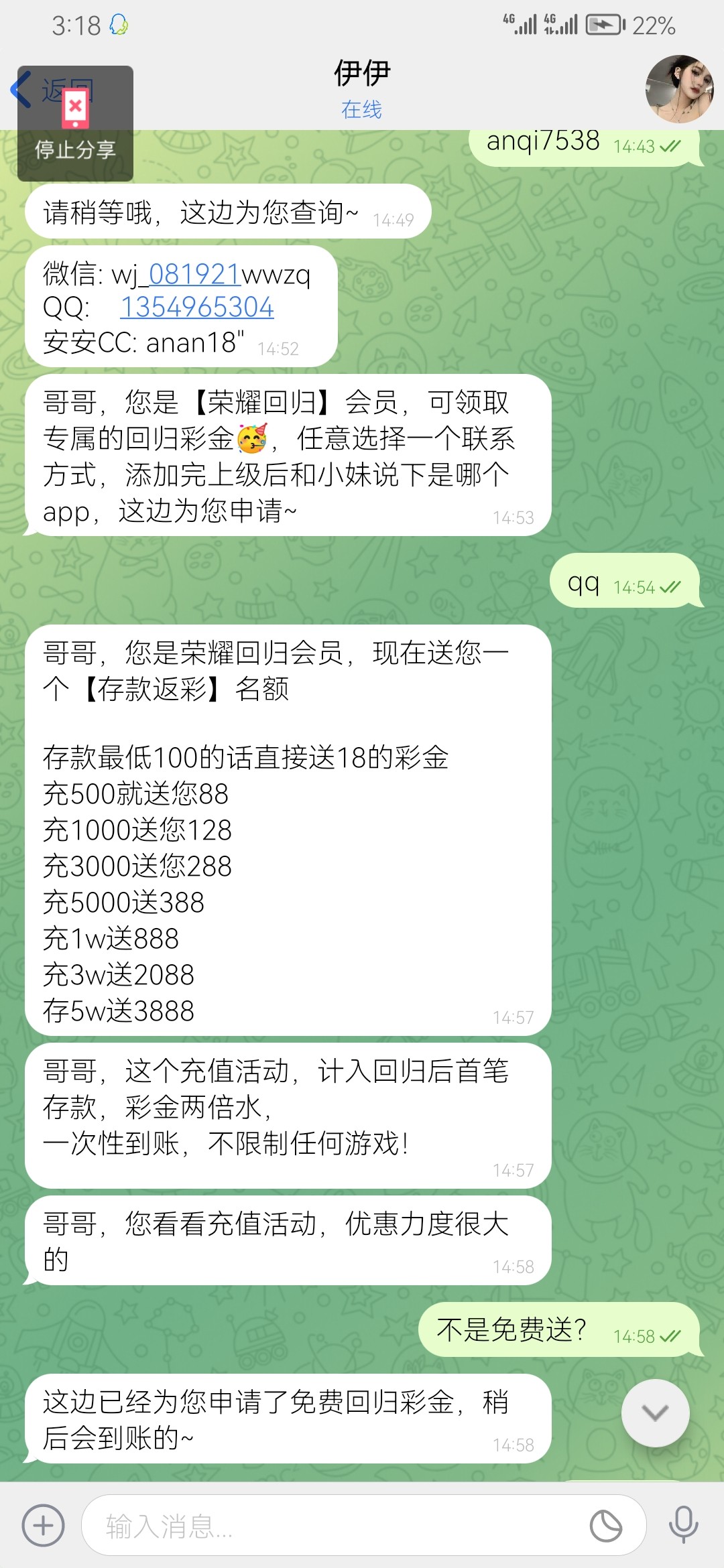Jump to latest messages with down chevron
Viewport: 724px width, 1568px height.
(655, 1413)
